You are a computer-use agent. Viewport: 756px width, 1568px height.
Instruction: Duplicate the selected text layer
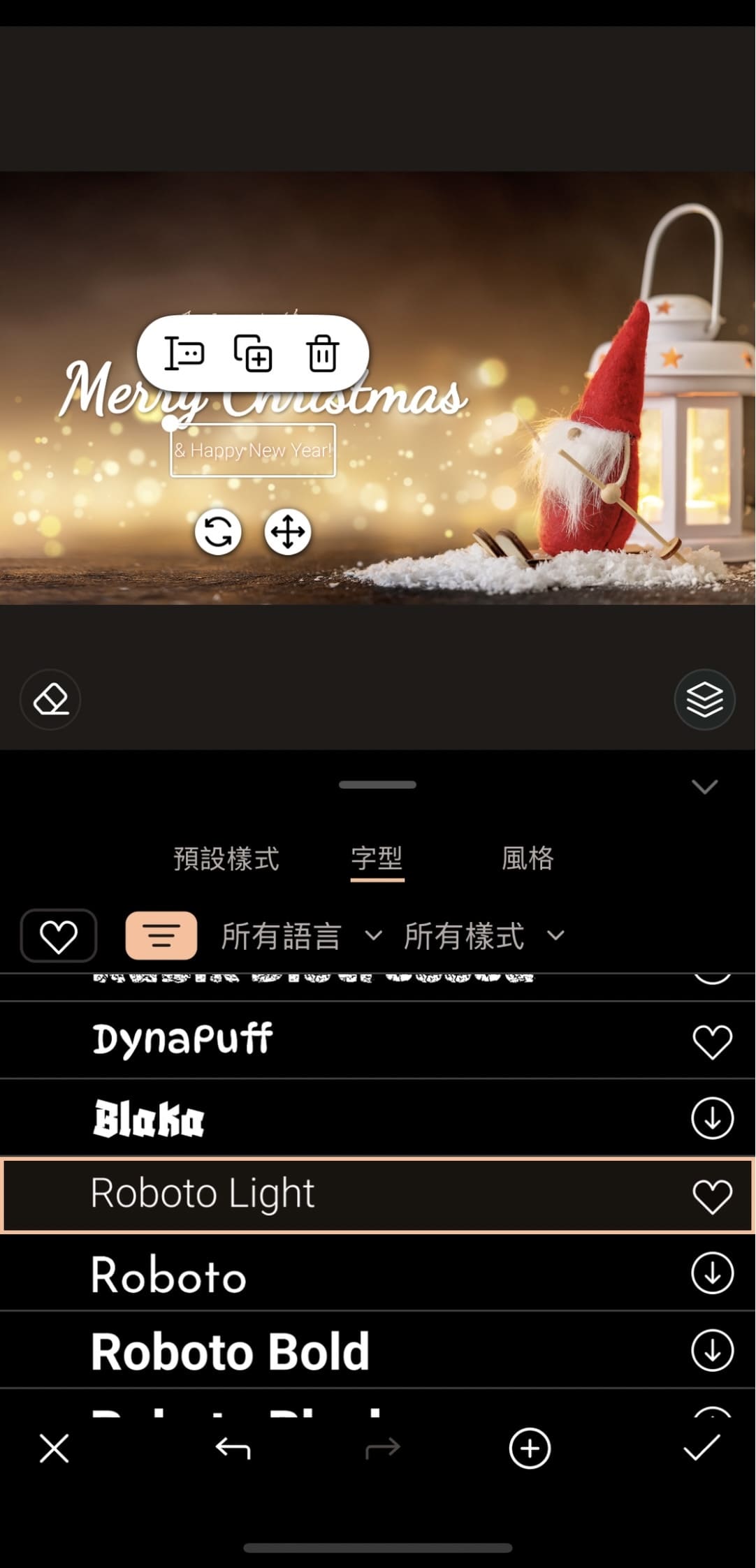(254, 354)
